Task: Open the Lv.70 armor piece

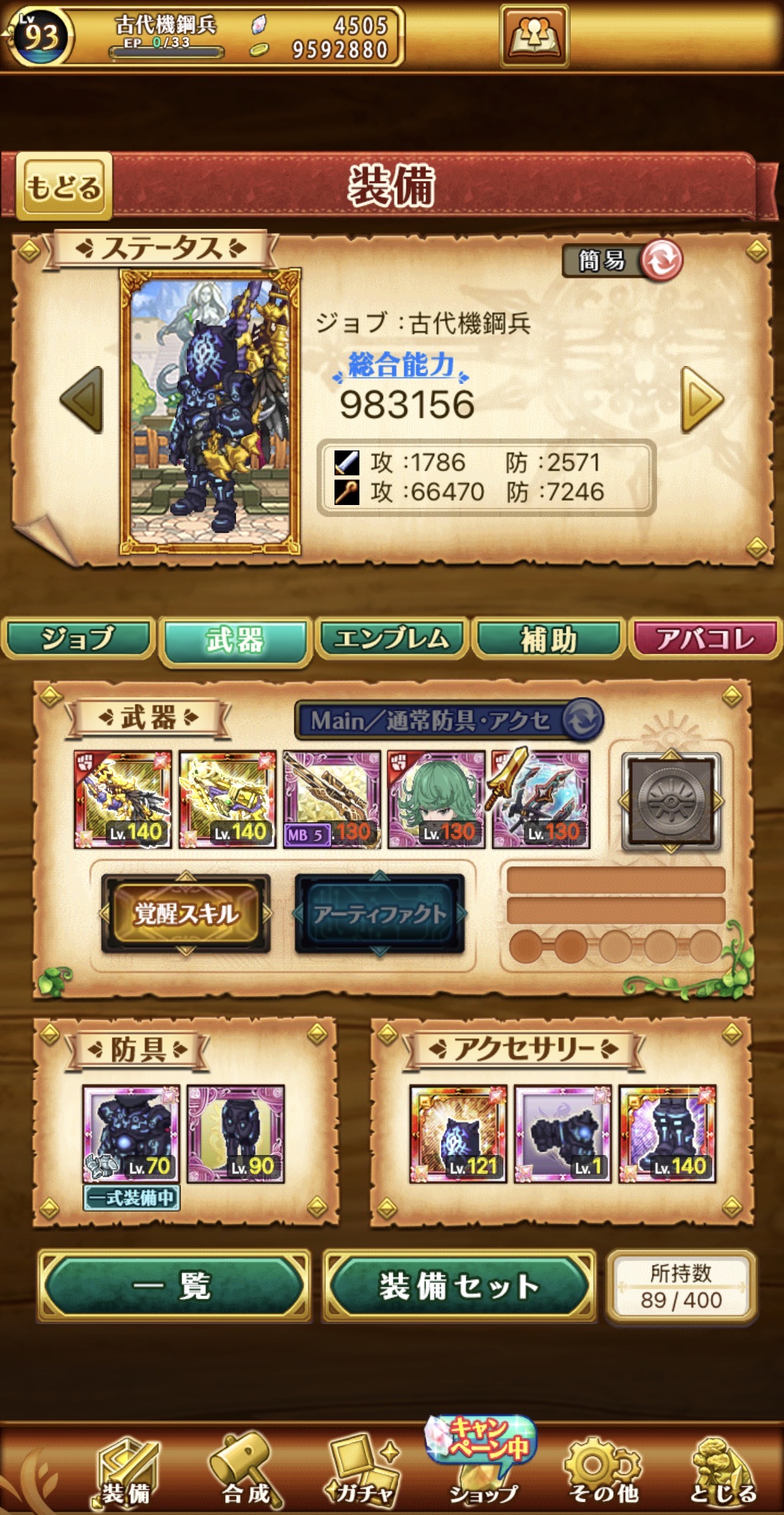Action: [x=131, y=1134]
